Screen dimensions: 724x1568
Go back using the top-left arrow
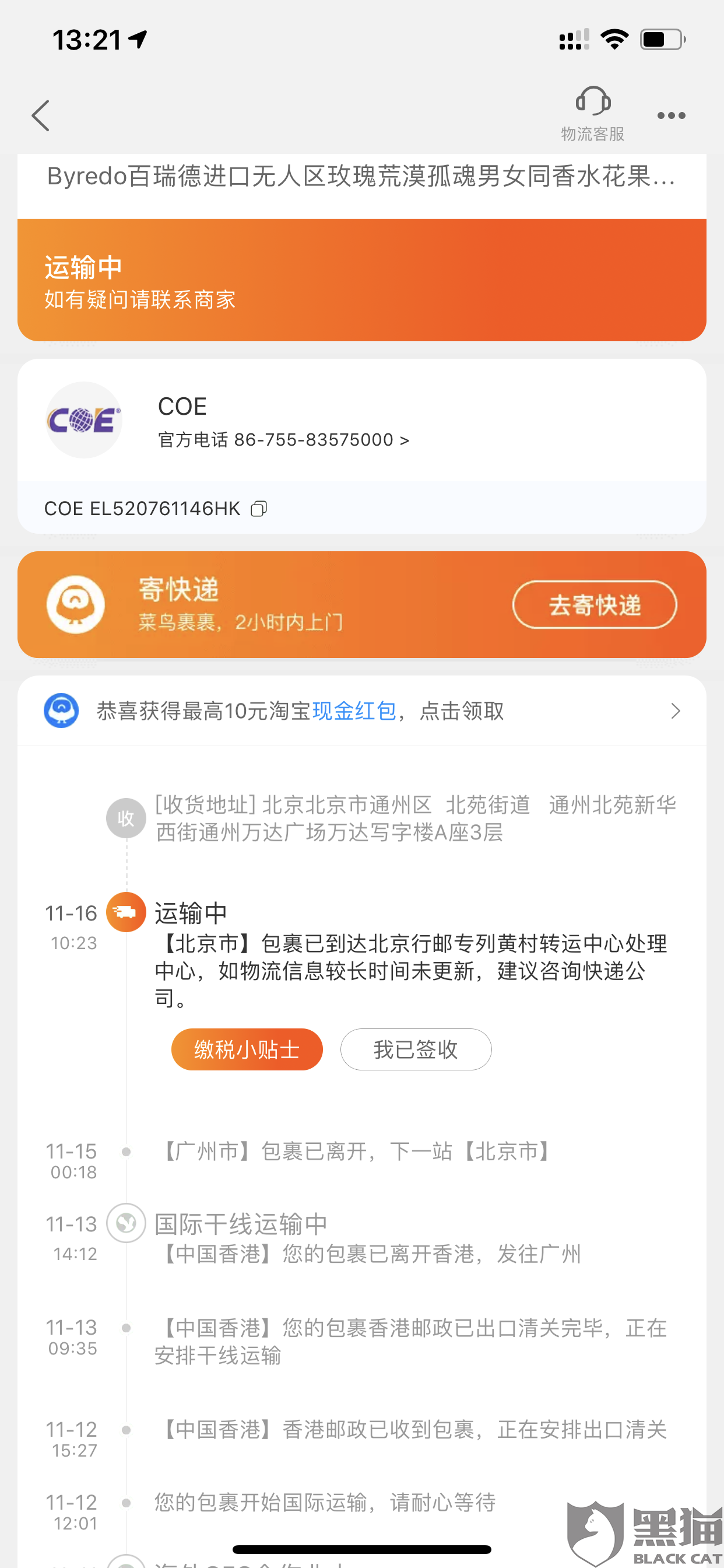coord(41,116)
